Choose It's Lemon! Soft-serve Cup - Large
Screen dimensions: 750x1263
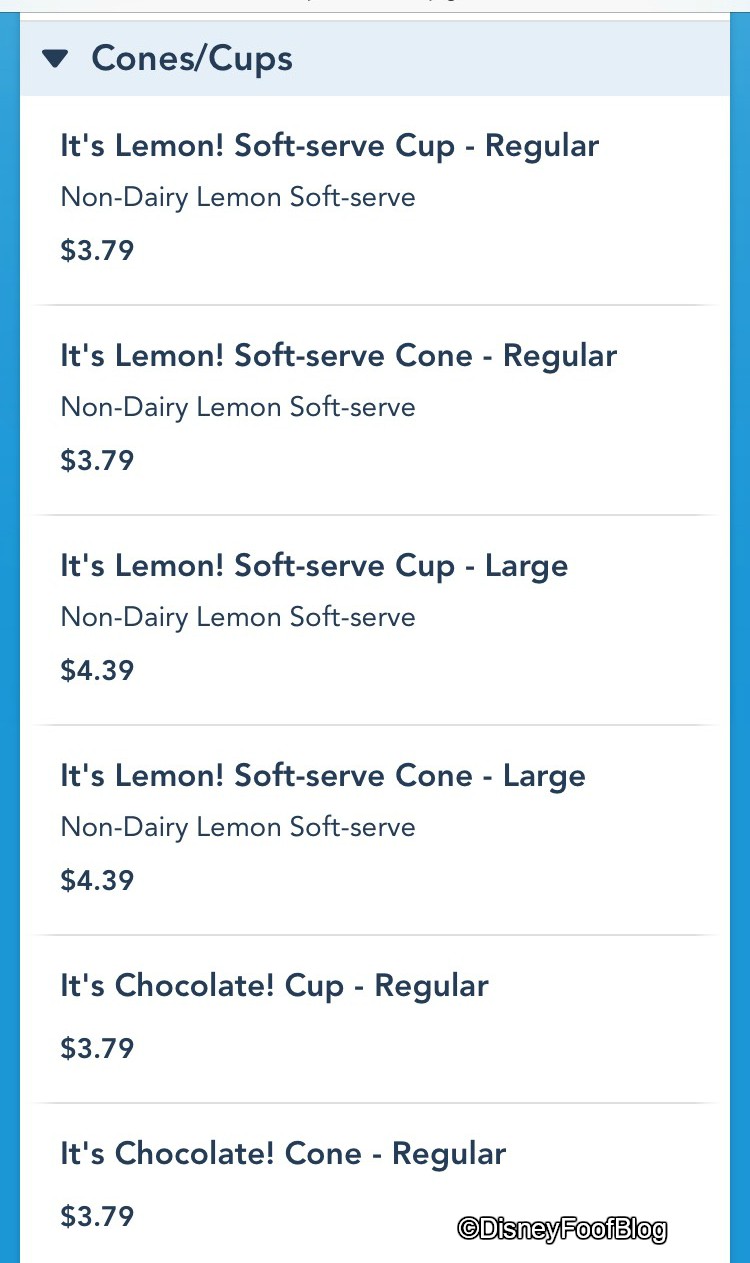coord(313,566)
